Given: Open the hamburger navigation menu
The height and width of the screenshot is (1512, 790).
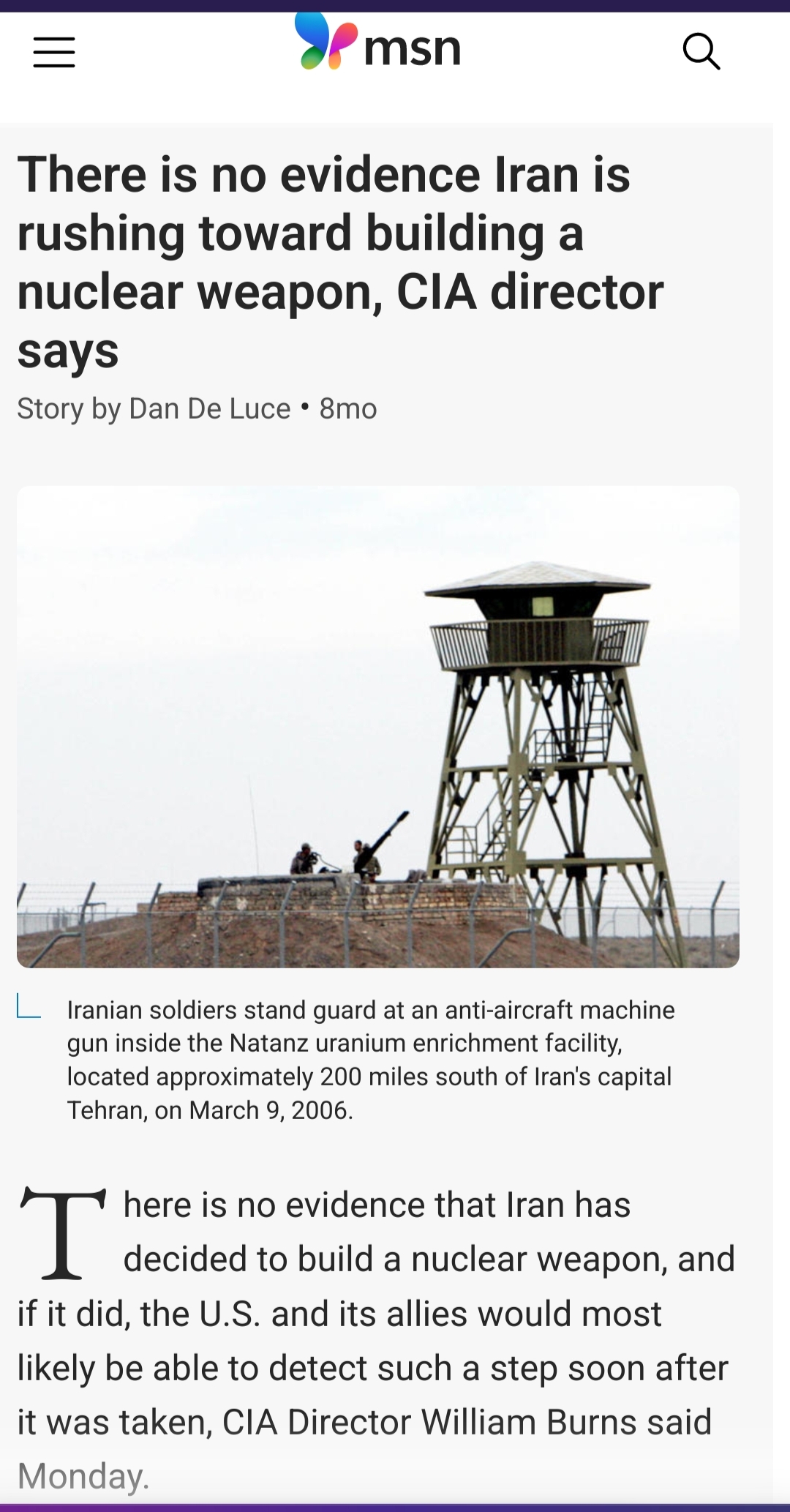Looking at the screenshot, I should point(54,52).
